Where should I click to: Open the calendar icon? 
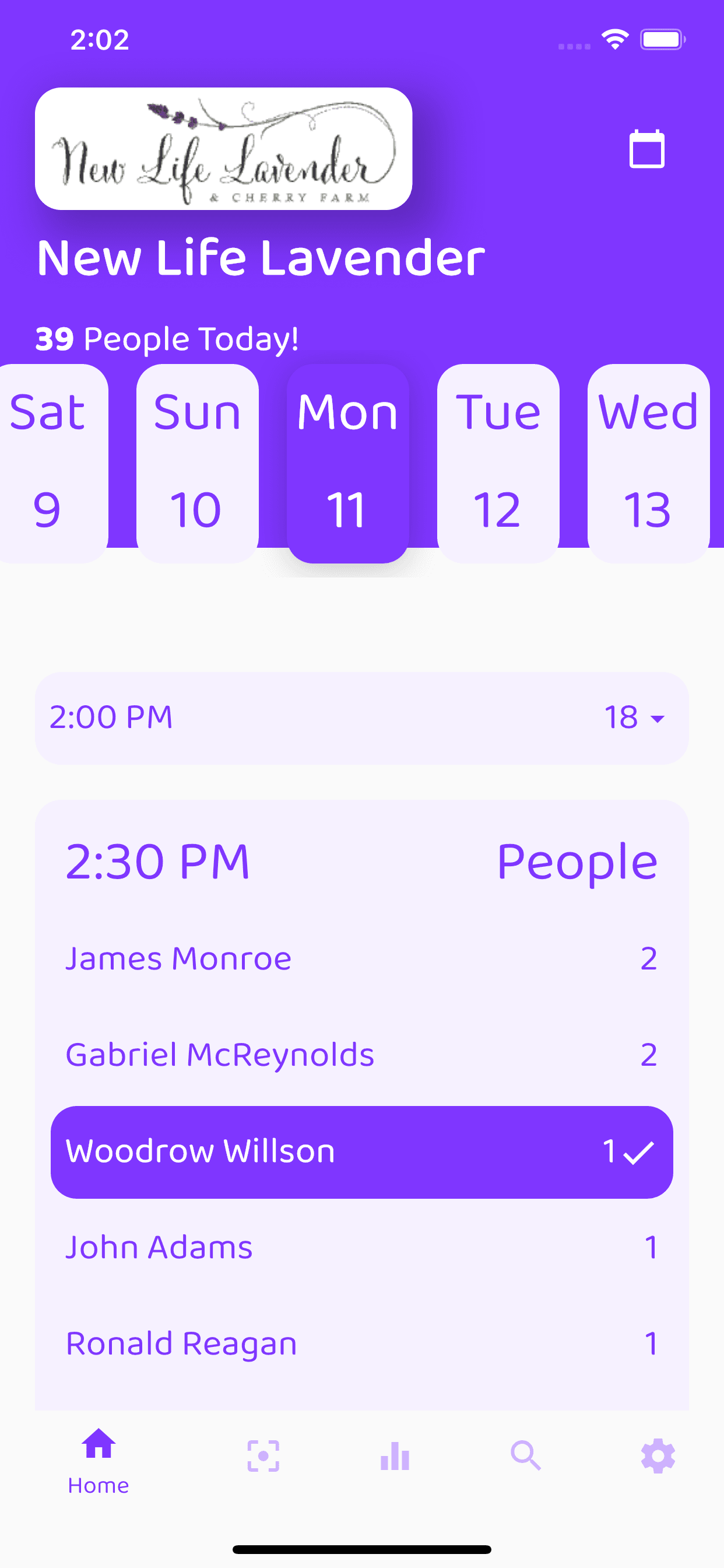pos(646,149)
